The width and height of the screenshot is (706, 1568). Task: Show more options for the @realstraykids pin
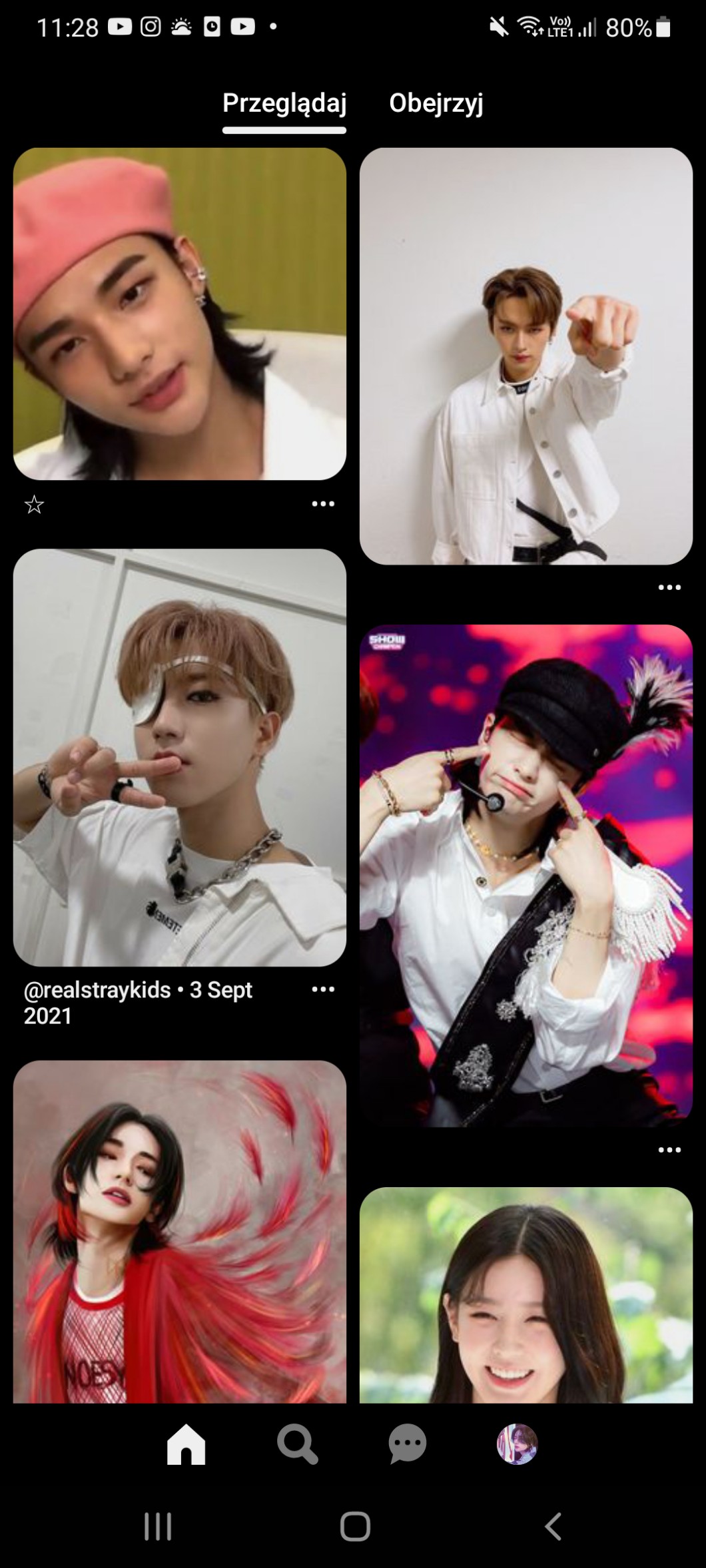(x=323, y=989)
